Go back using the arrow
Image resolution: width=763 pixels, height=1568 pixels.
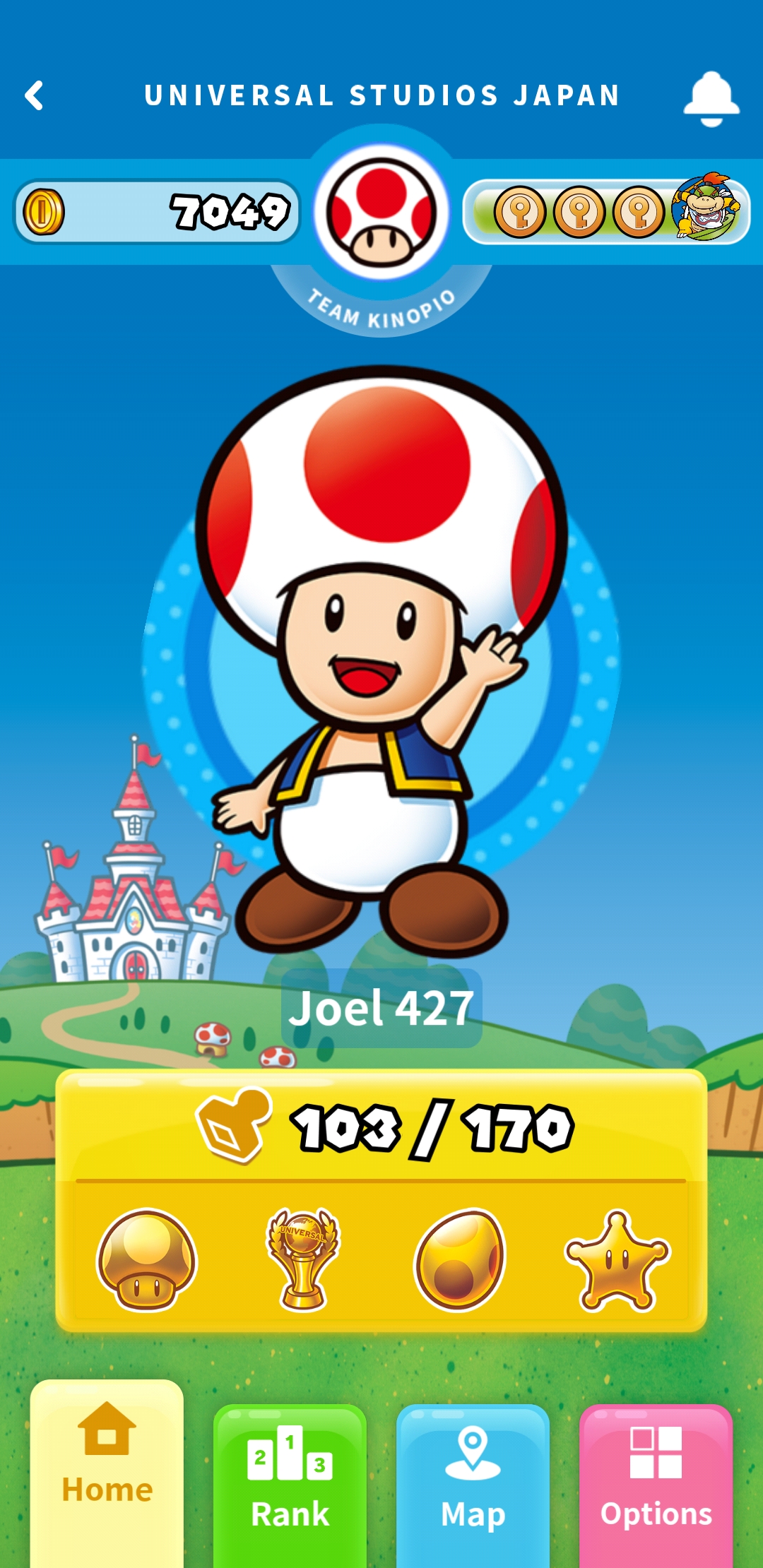click(34, 95)
